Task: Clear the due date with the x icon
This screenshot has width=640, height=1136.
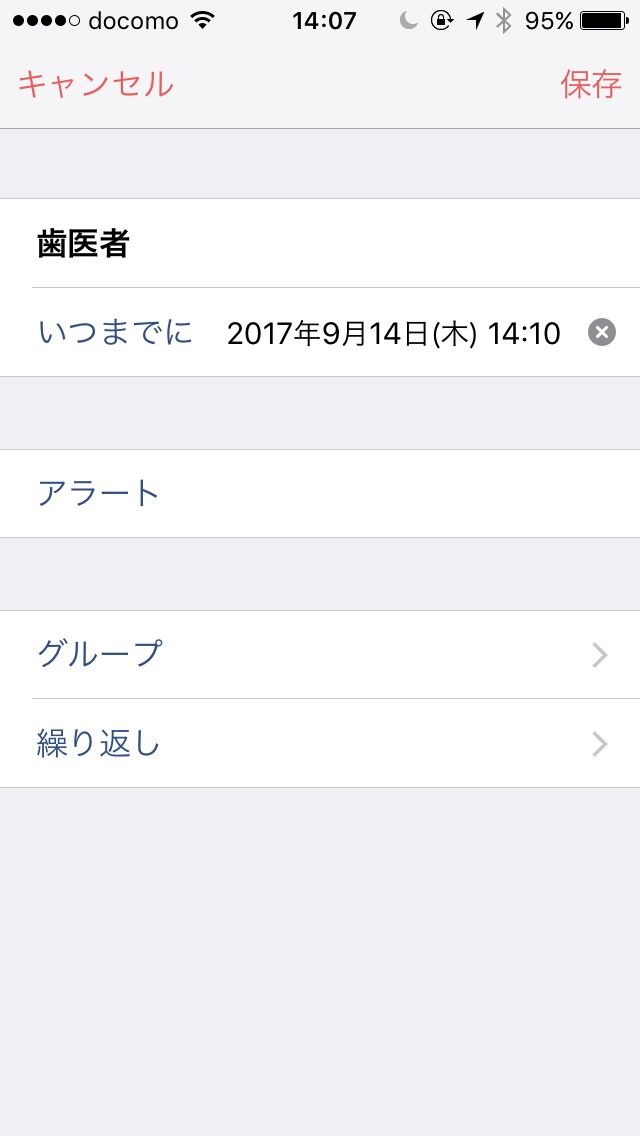Action: (x=601, y=333)
